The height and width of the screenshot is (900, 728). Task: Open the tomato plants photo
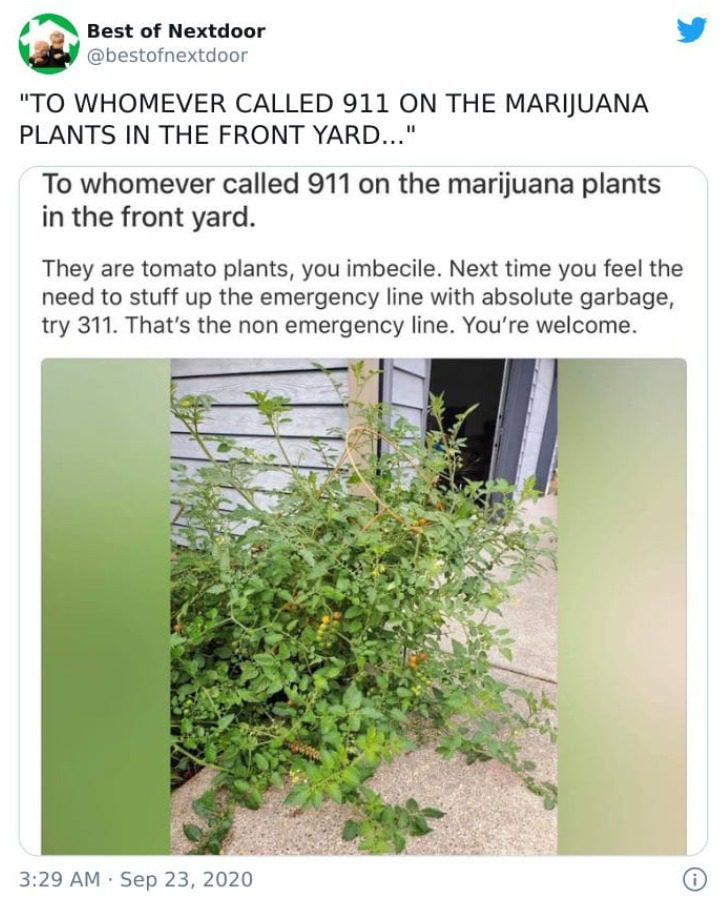pyautogui.click(x=363, y=605)
